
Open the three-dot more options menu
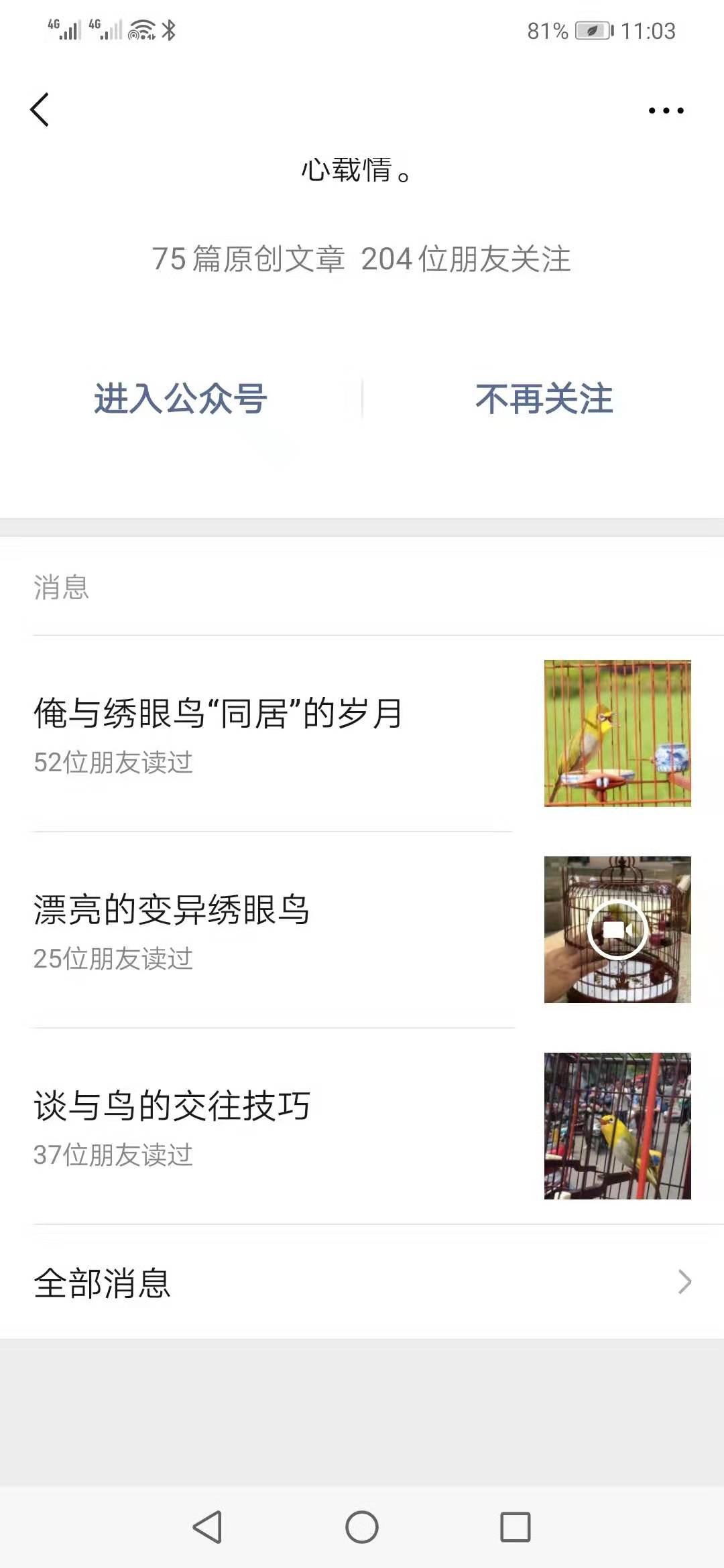tap(664, 111)
